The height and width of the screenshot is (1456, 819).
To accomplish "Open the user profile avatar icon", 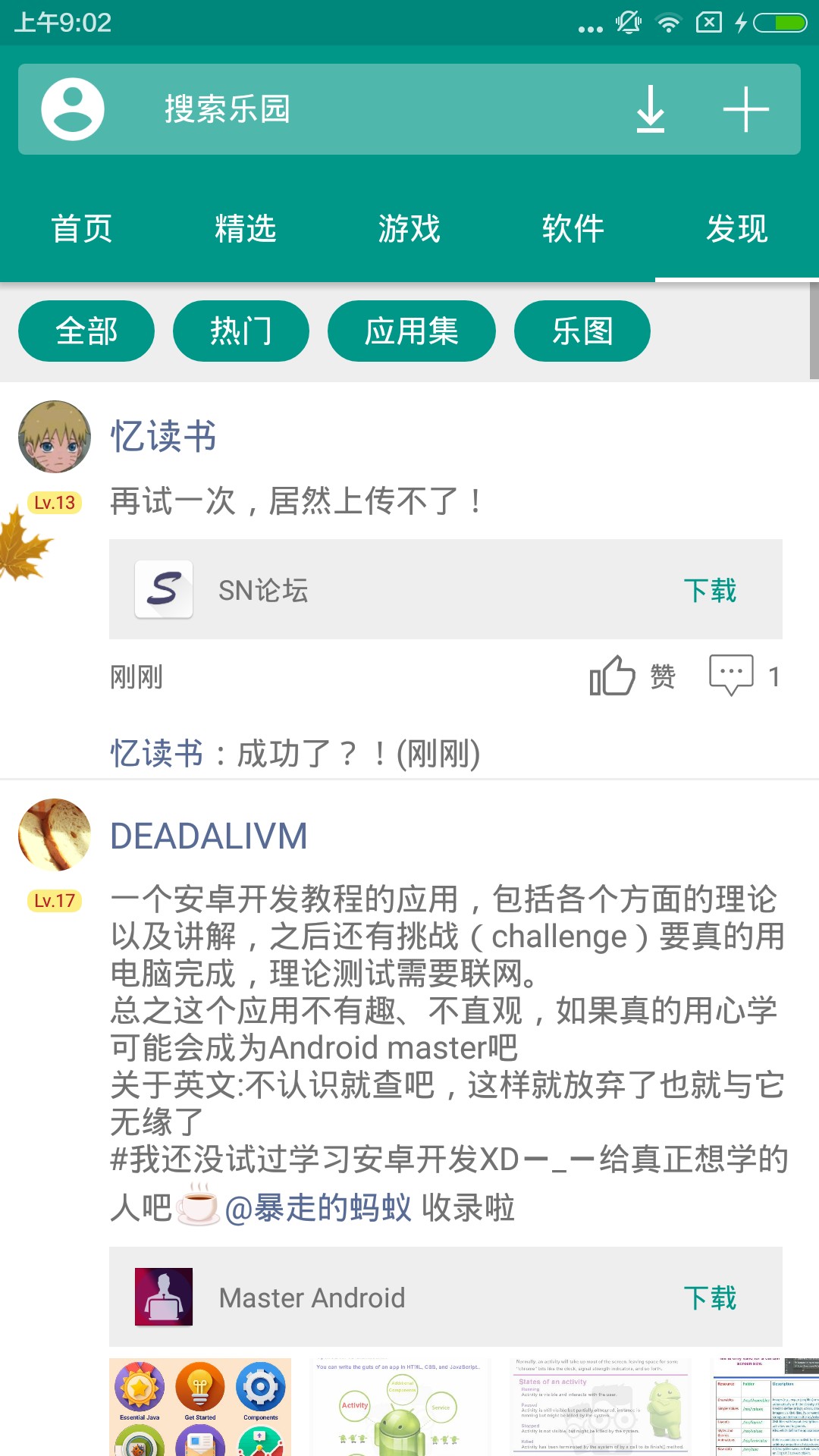I will point(73,109).
